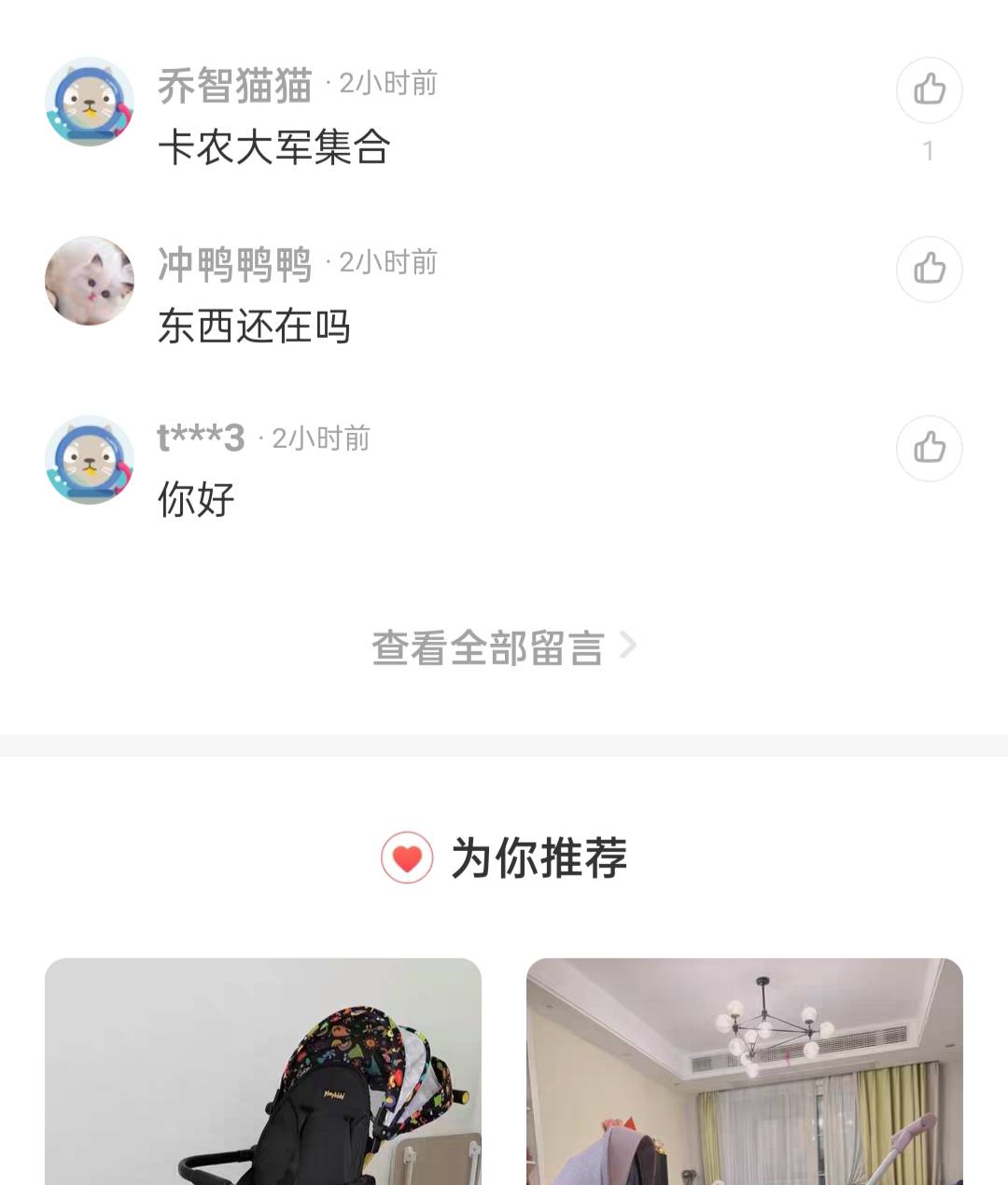View all comments via 查看全部留言

504,648
